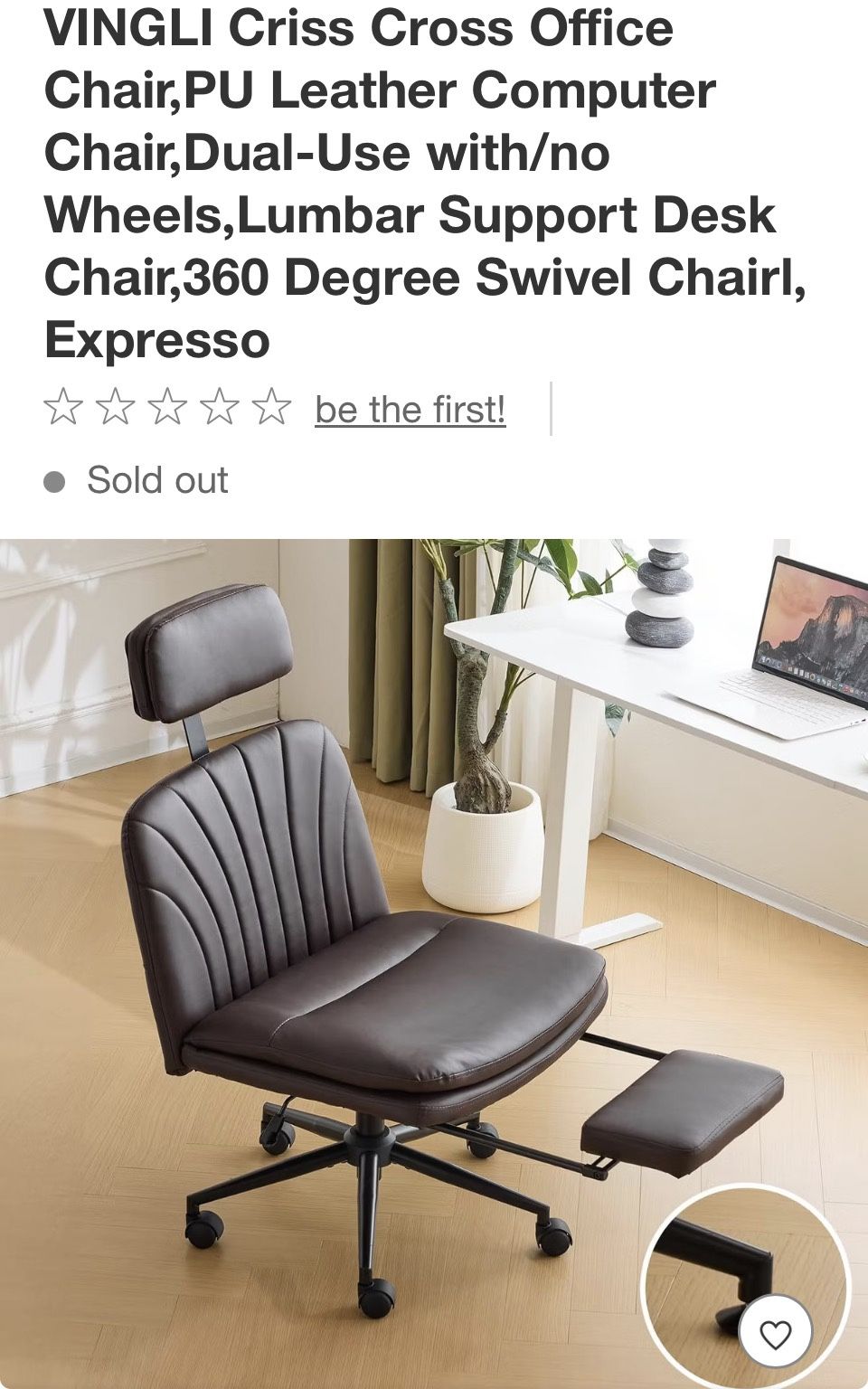Click the Sold out availability text
868x1389 pixels.
point(156,482)
